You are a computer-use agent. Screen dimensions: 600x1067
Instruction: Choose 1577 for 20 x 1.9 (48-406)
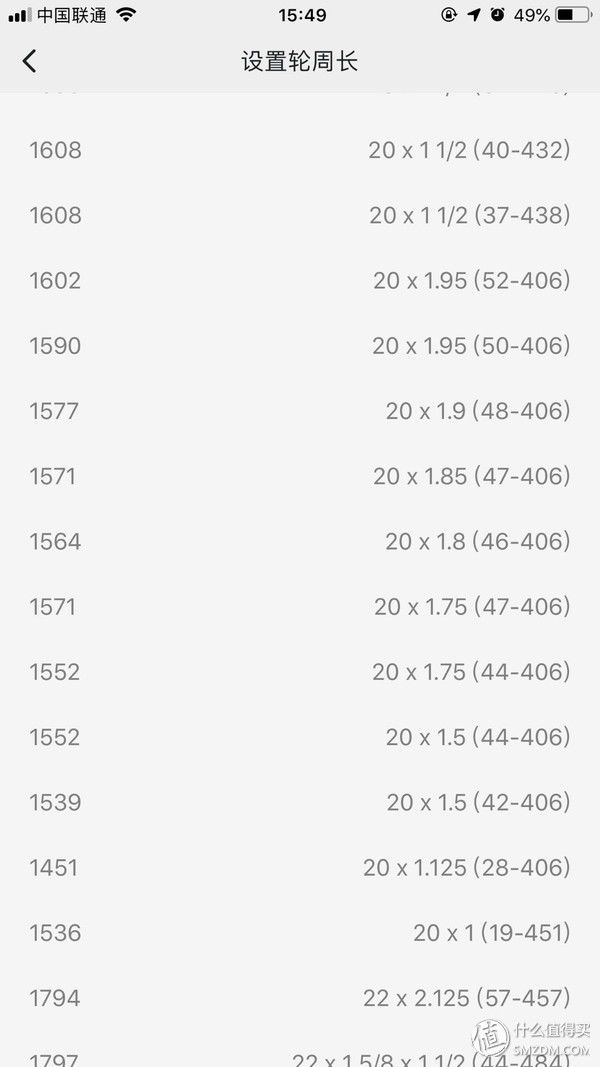(x=300, y=411)
